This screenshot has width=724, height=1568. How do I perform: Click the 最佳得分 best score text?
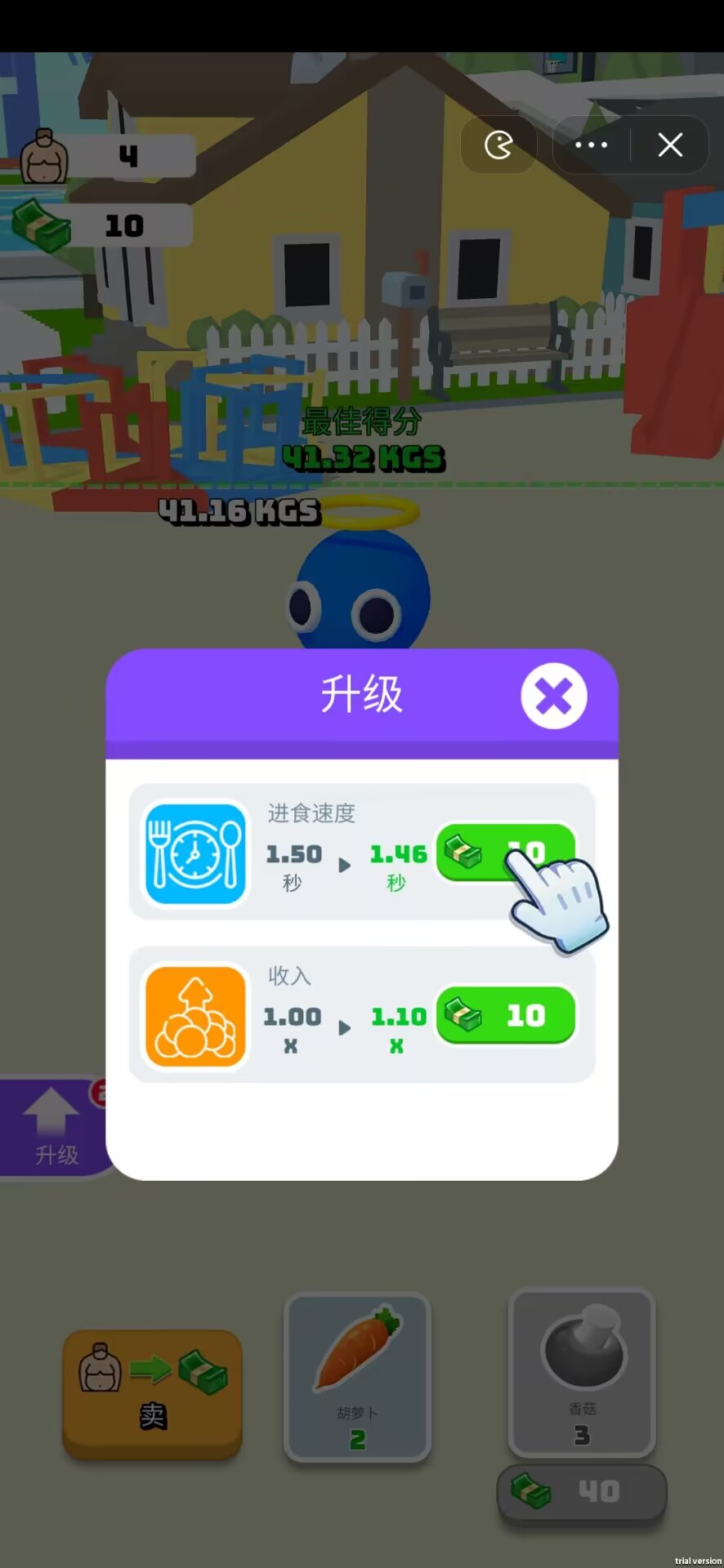(x=362, y=423)
